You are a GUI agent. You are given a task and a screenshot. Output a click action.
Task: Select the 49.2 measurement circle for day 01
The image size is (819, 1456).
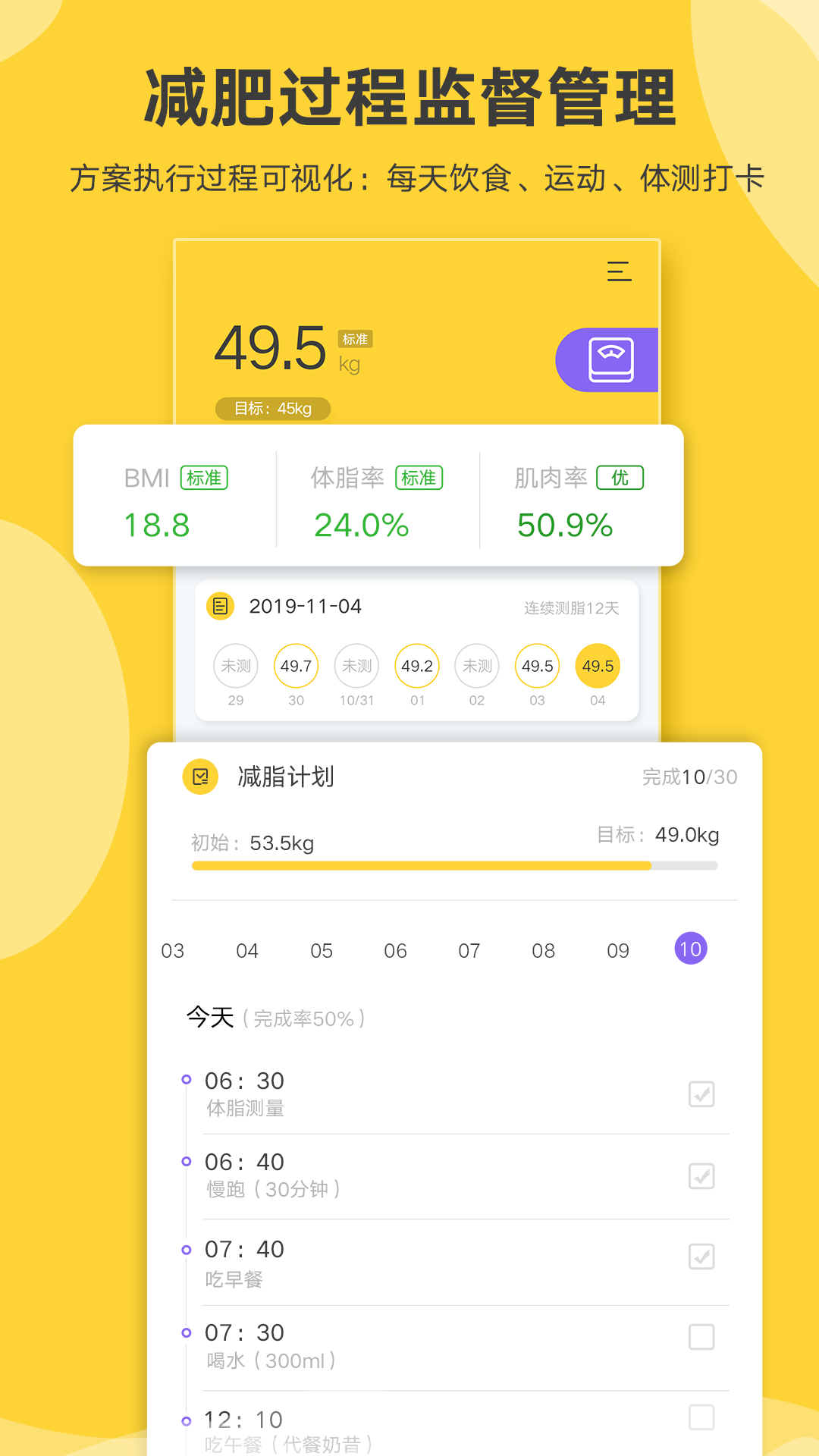tap(416, 665)
